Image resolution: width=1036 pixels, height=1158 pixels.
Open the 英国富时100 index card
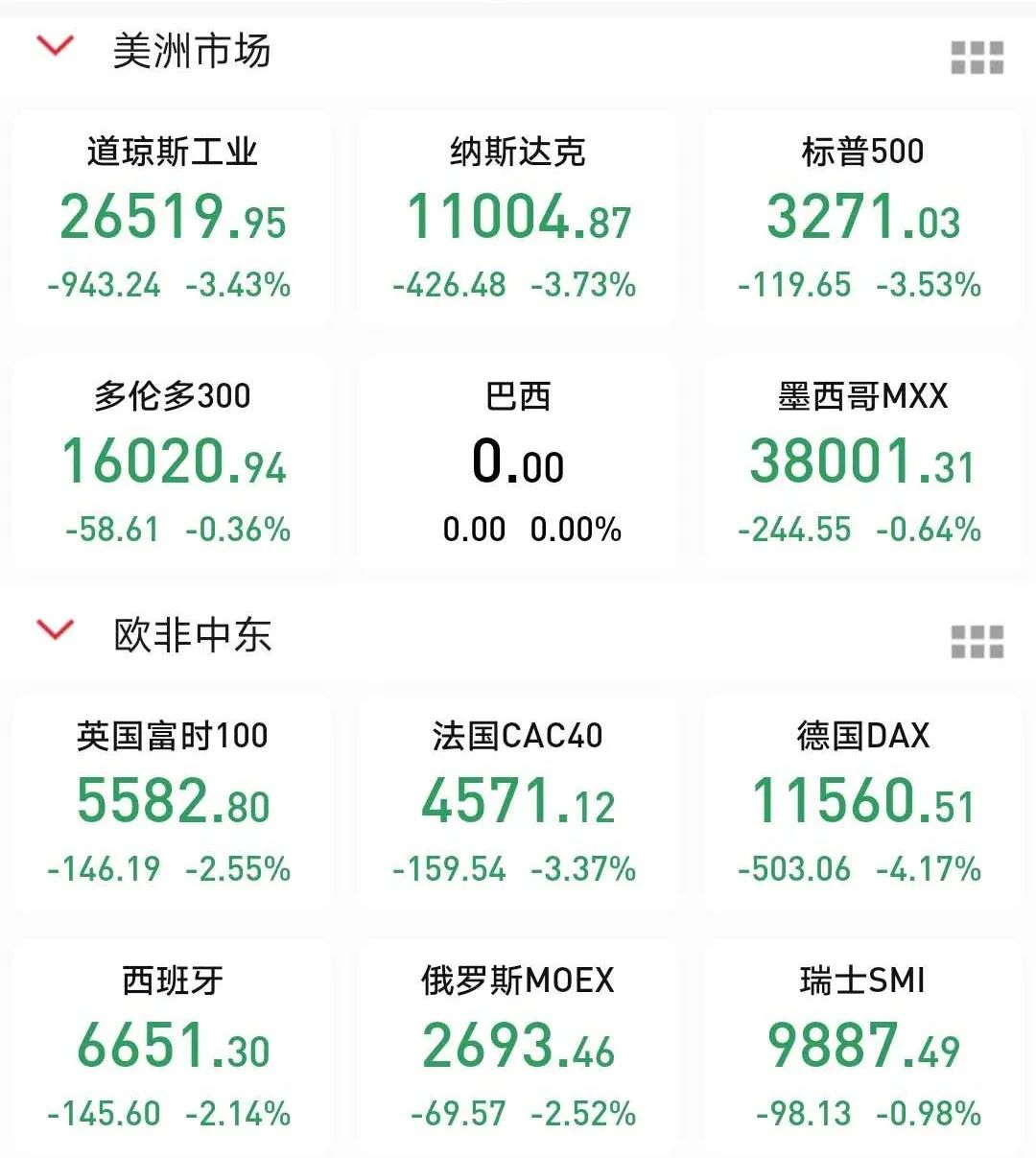pos(173,803)
